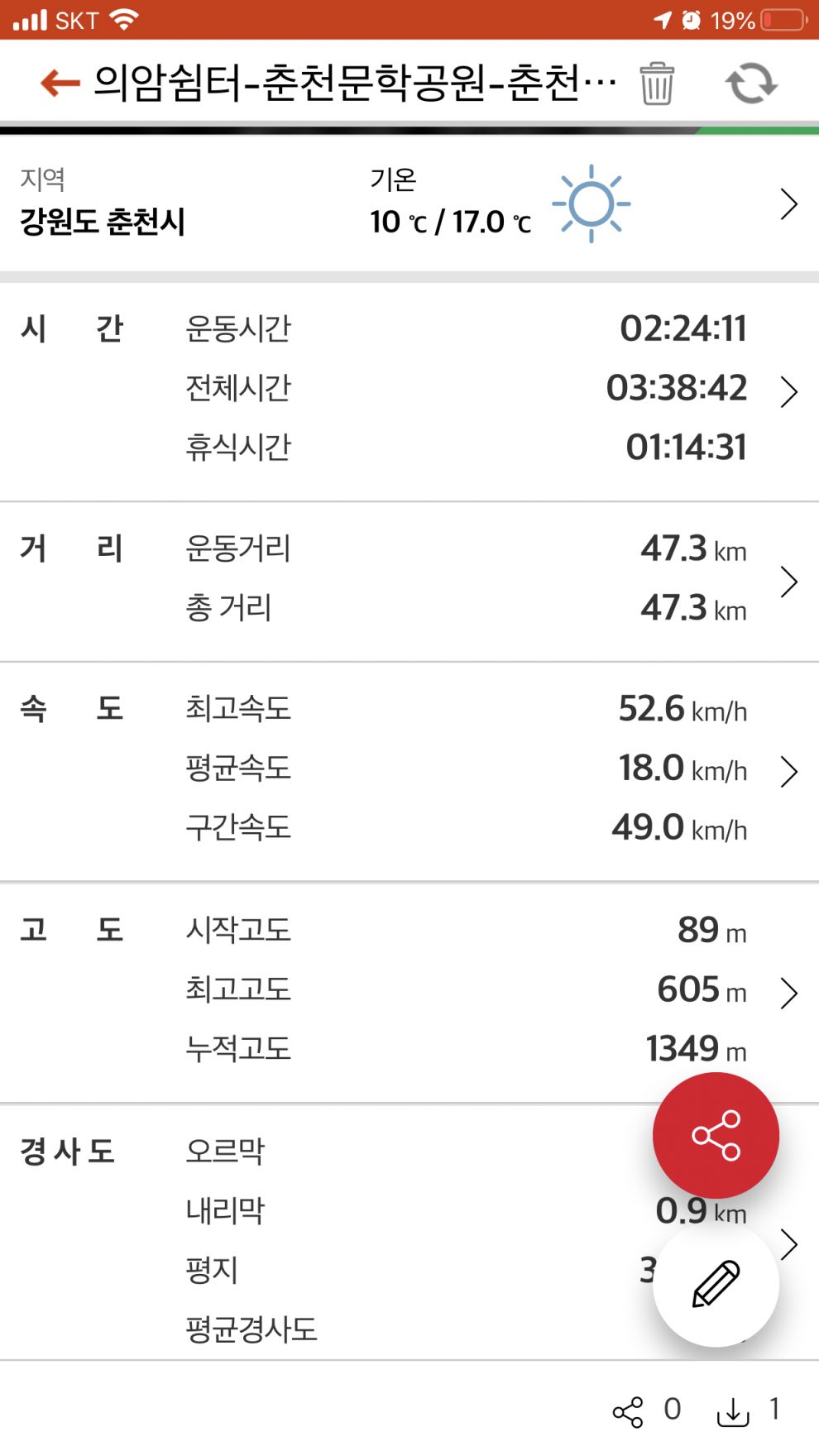Open the 거리 distance details
Screen dimensions: 819x1456
coord(788,582)
